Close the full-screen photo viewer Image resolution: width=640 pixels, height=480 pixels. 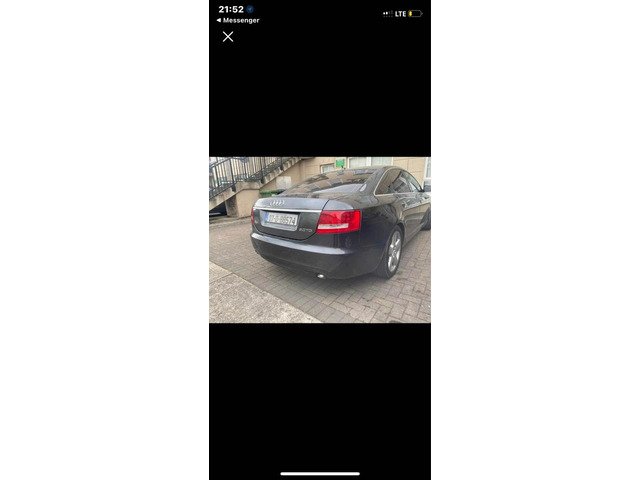(x=228, y=37)
